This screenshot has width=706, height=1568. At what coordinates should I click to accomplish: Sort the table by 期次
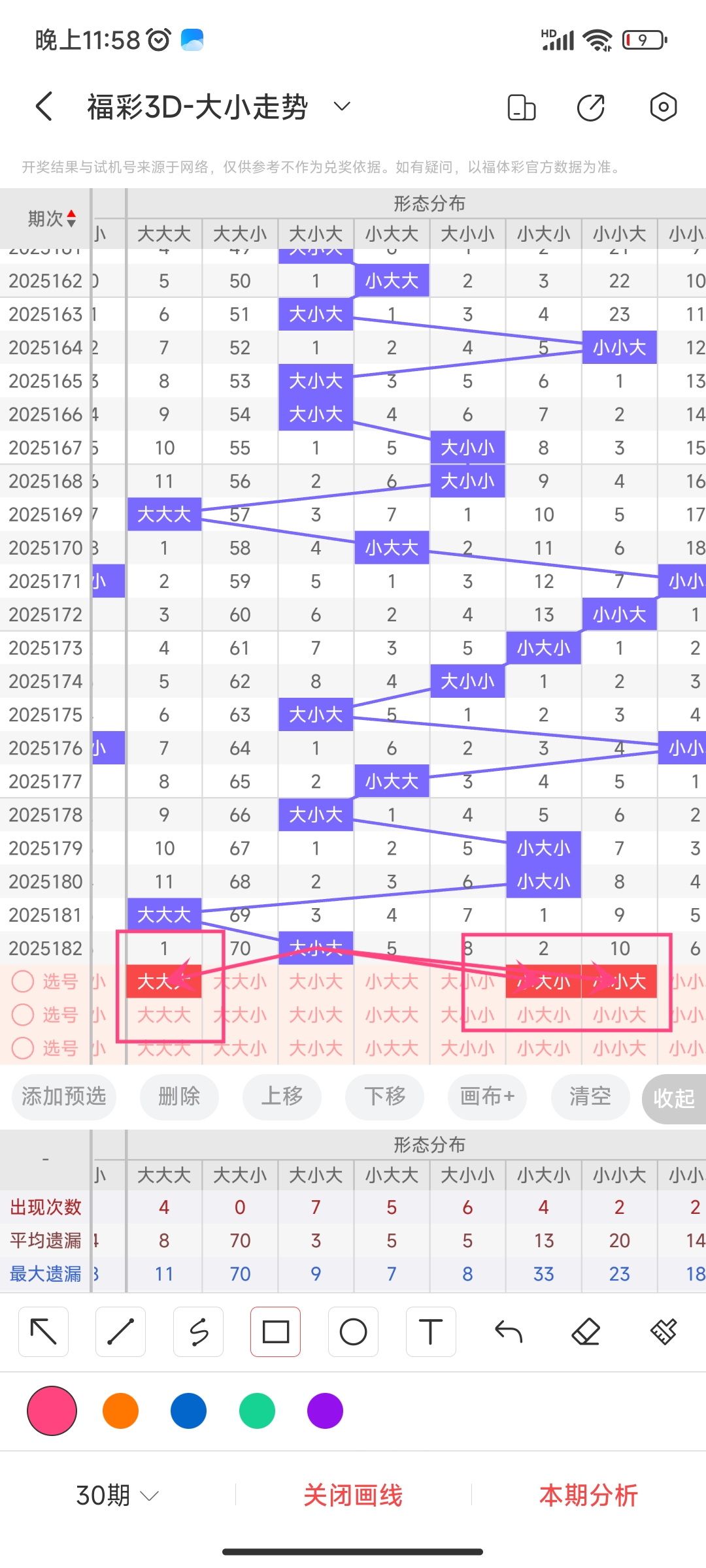click(52, 218)
